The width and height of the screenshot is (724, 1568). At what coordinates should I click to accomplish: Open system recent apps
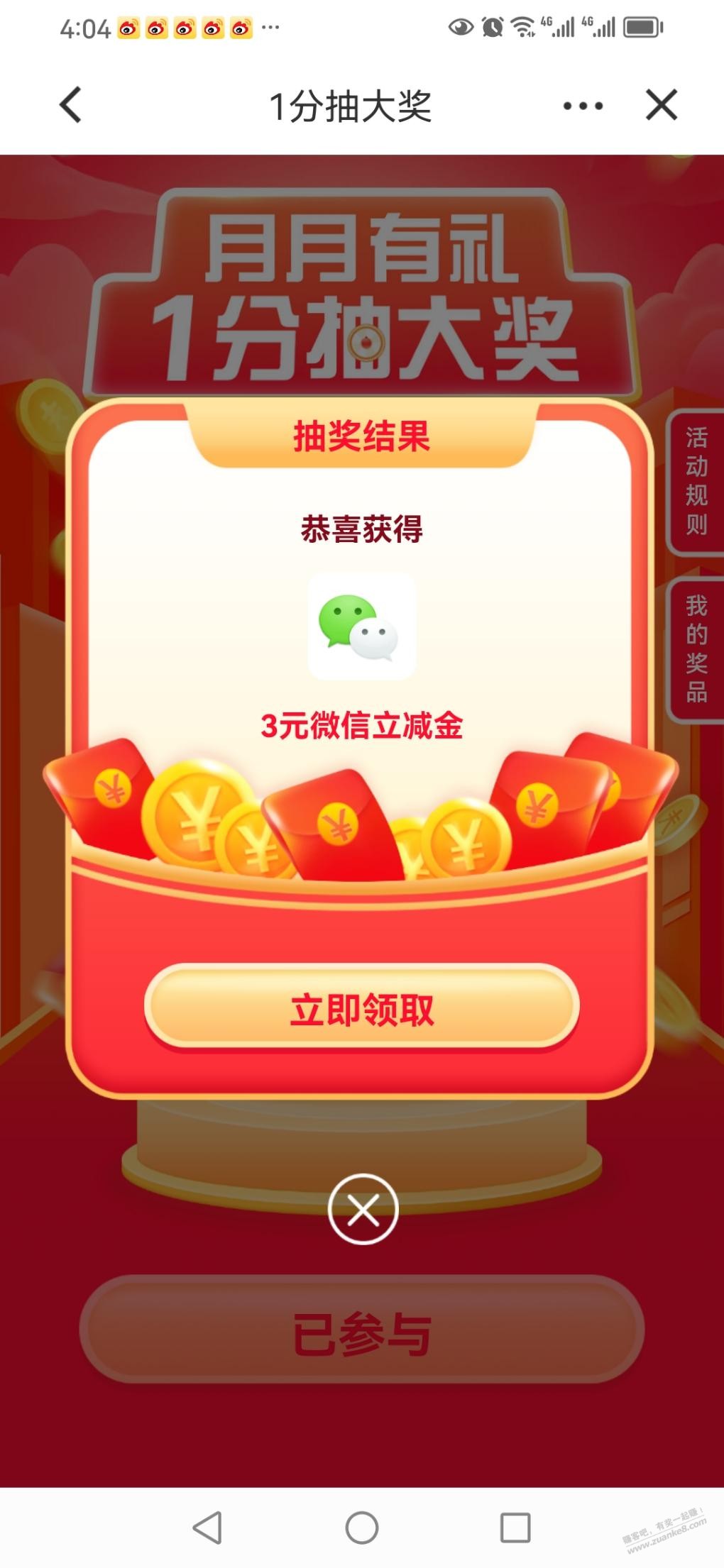point(515,1527)
